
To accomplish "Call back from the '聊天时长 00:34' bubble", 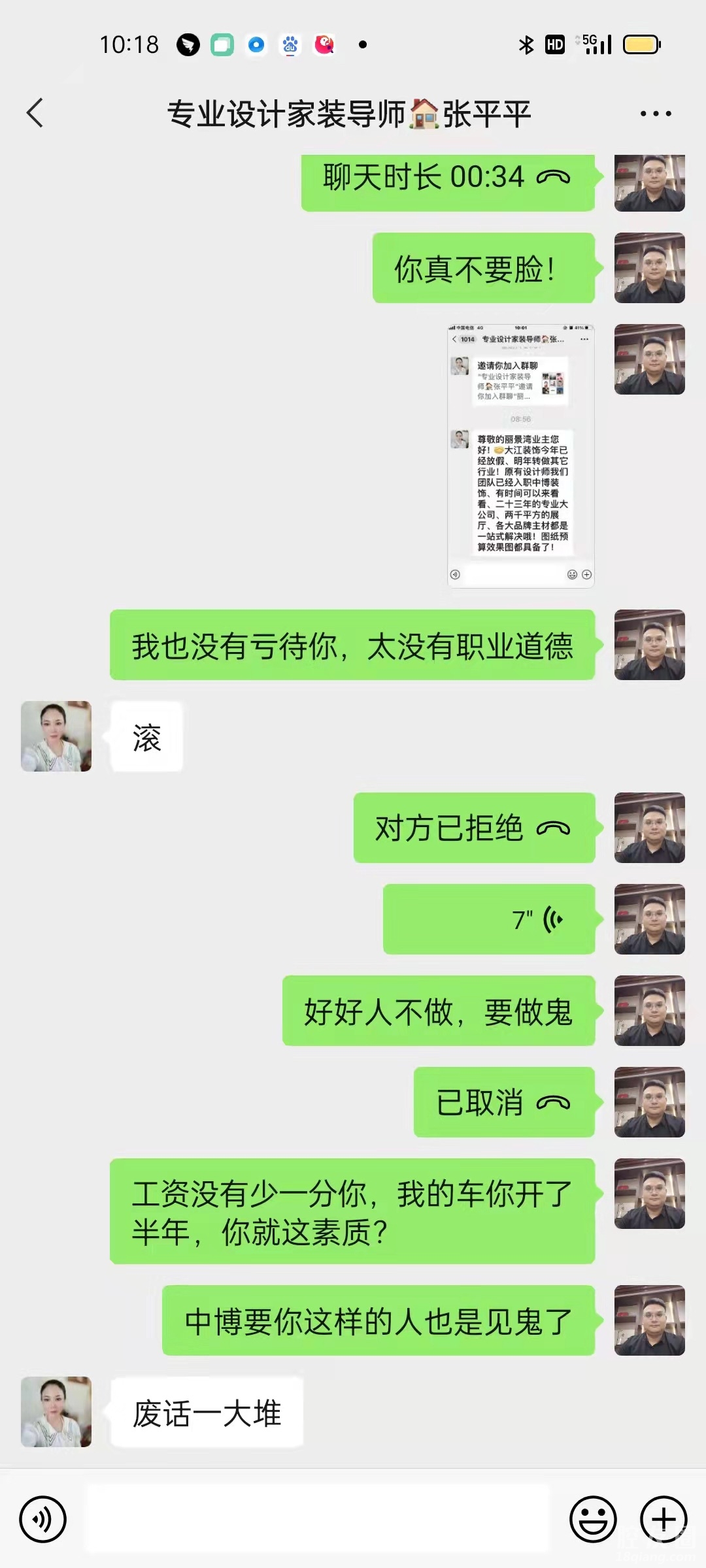I will [447, 178].
